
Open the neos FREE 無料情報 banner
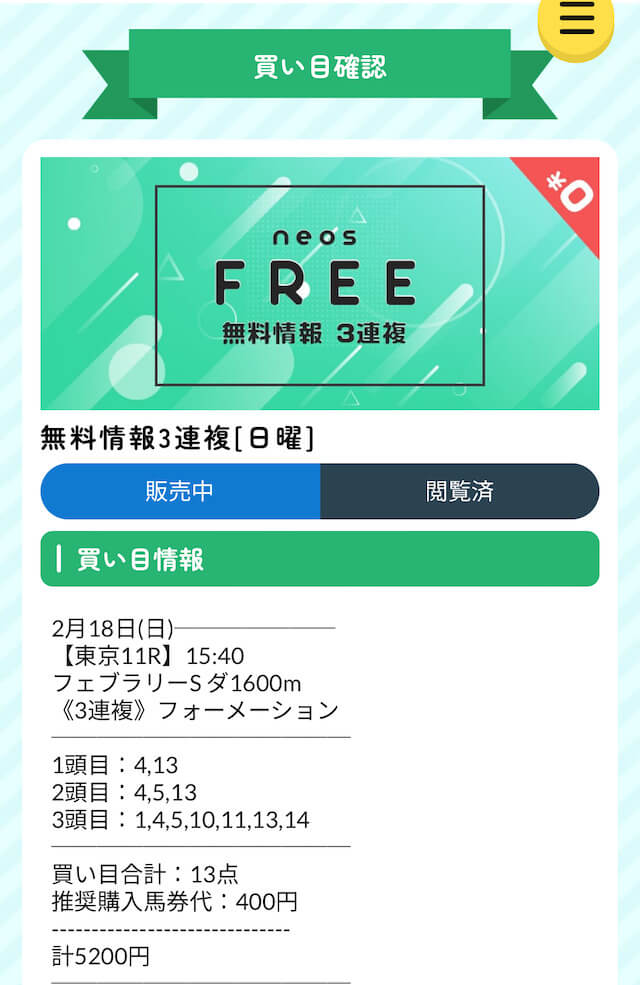click(320, 284)
